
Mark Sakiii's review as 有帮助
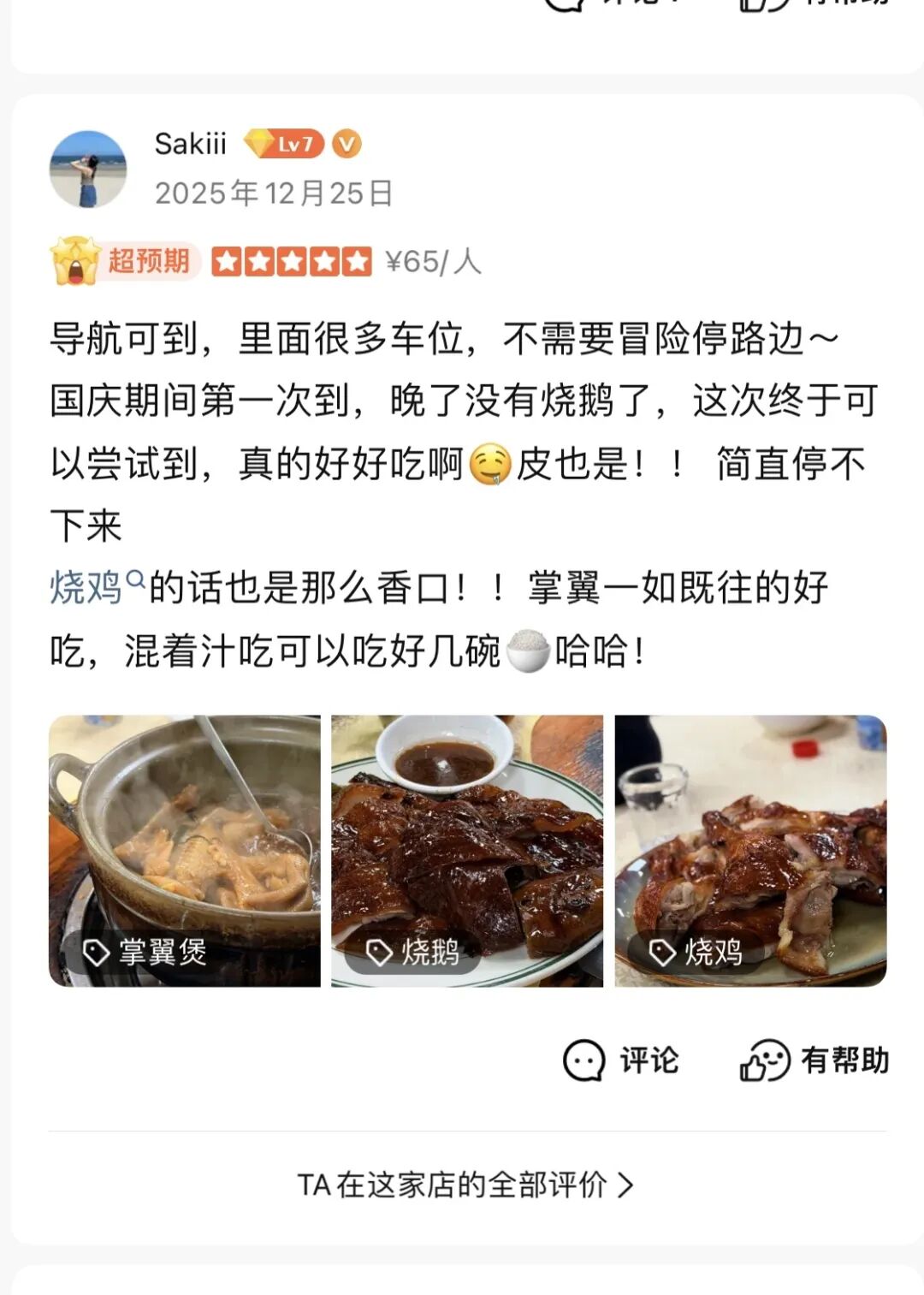point(814,1060)
